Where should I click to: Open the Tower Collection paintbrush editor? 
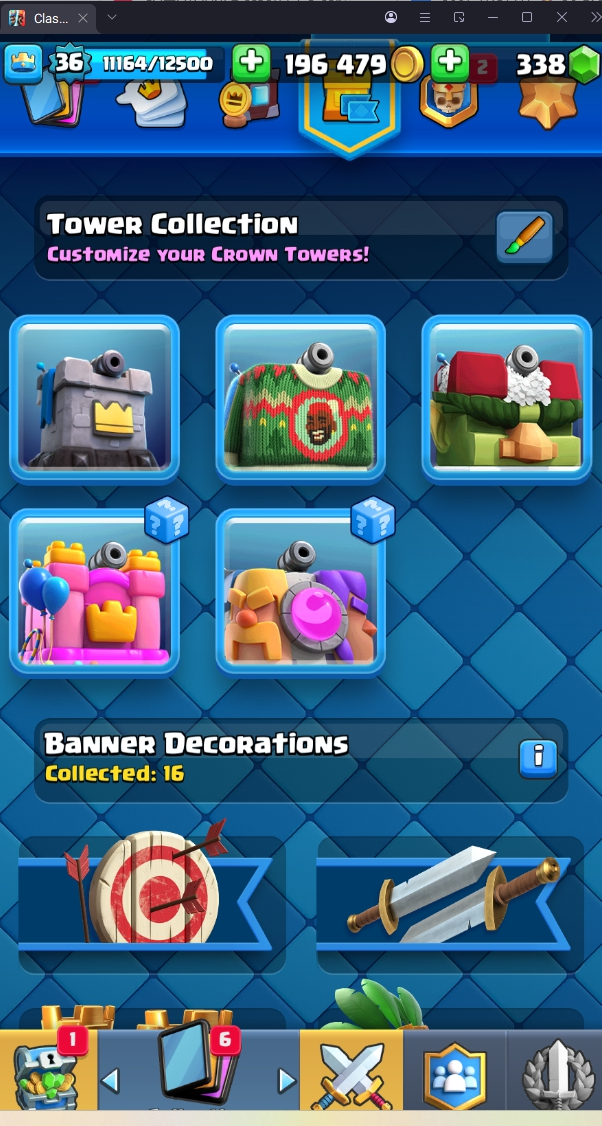tap(524, 236)
